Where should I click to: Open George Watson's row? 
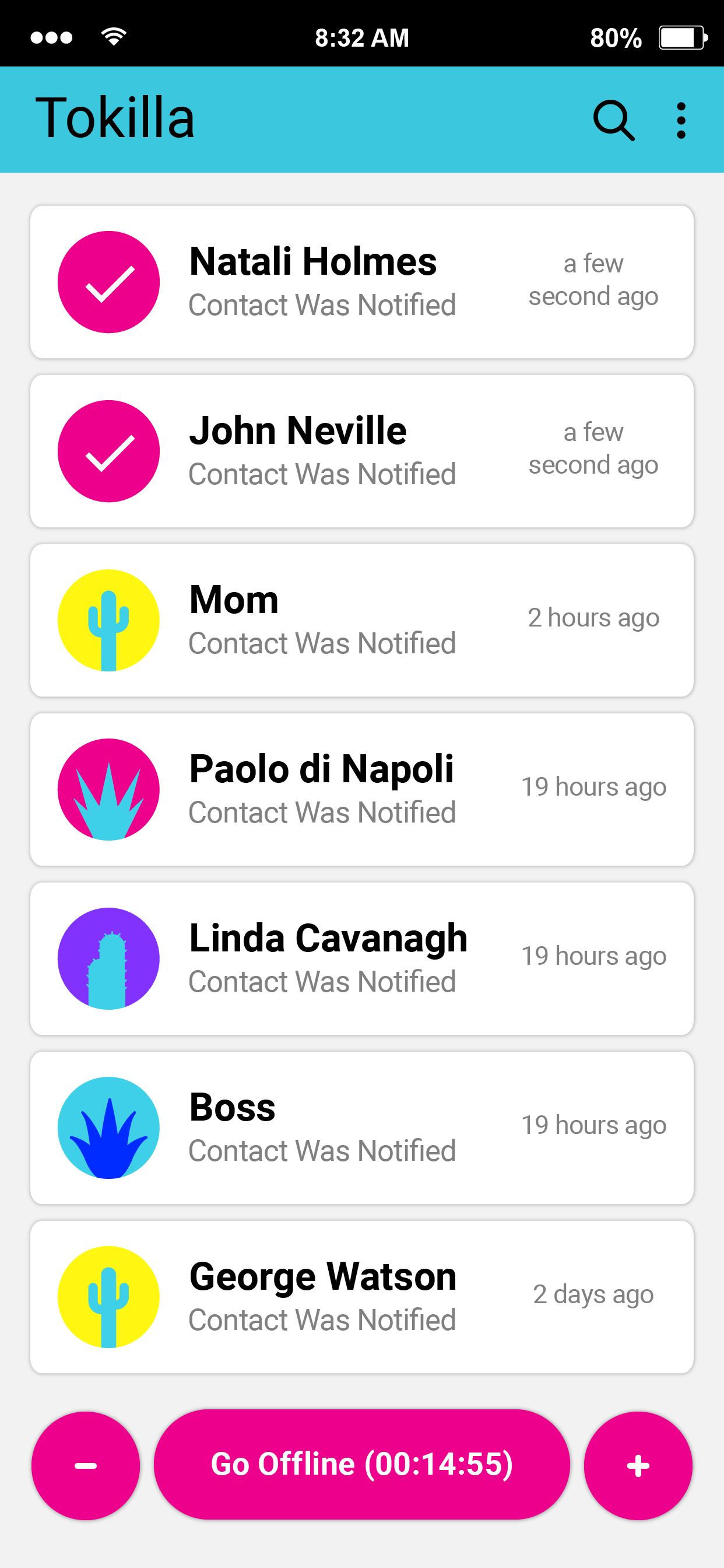[x=362, y=1297]
